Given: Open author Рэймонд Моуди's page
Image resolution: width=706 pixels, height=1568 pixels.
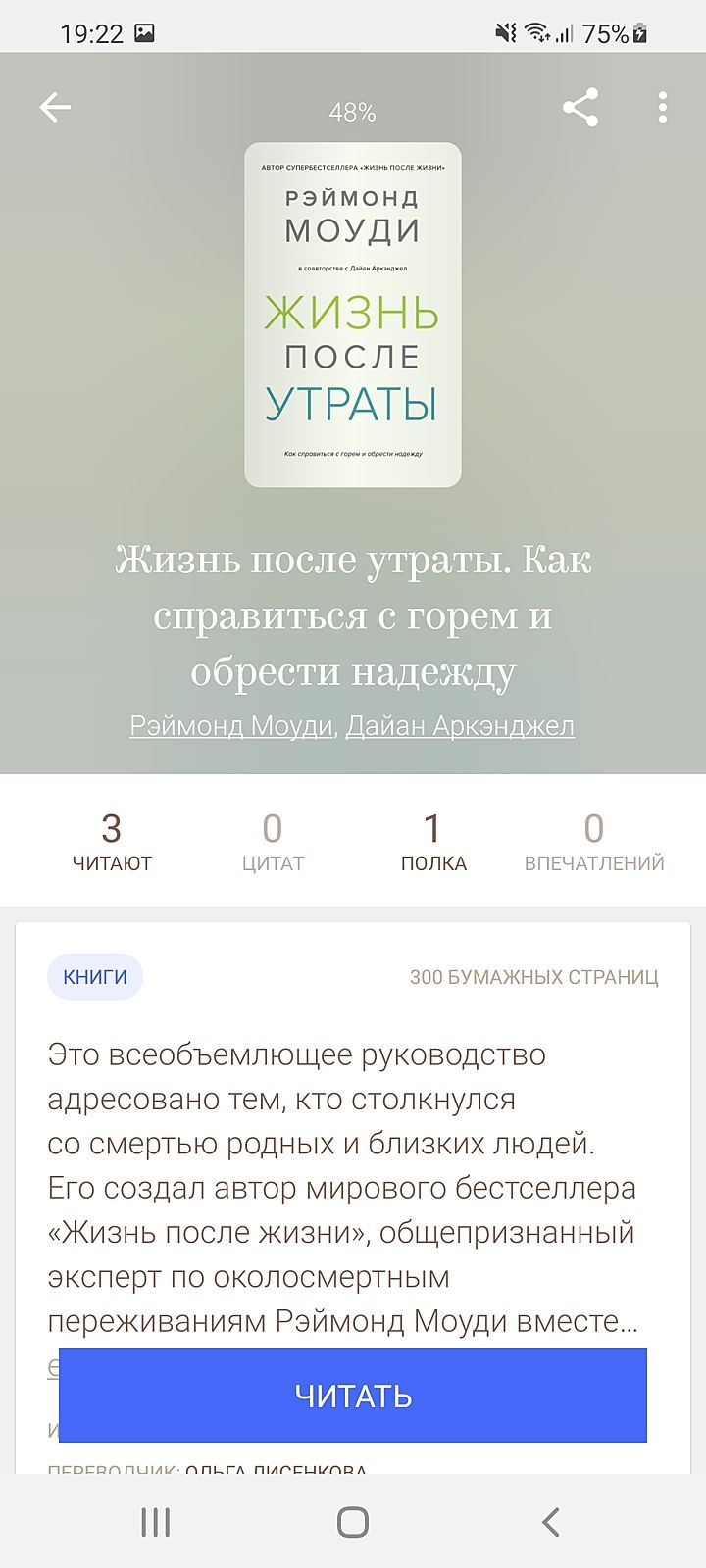Looking at the screenshot, I should coord(231,726).
